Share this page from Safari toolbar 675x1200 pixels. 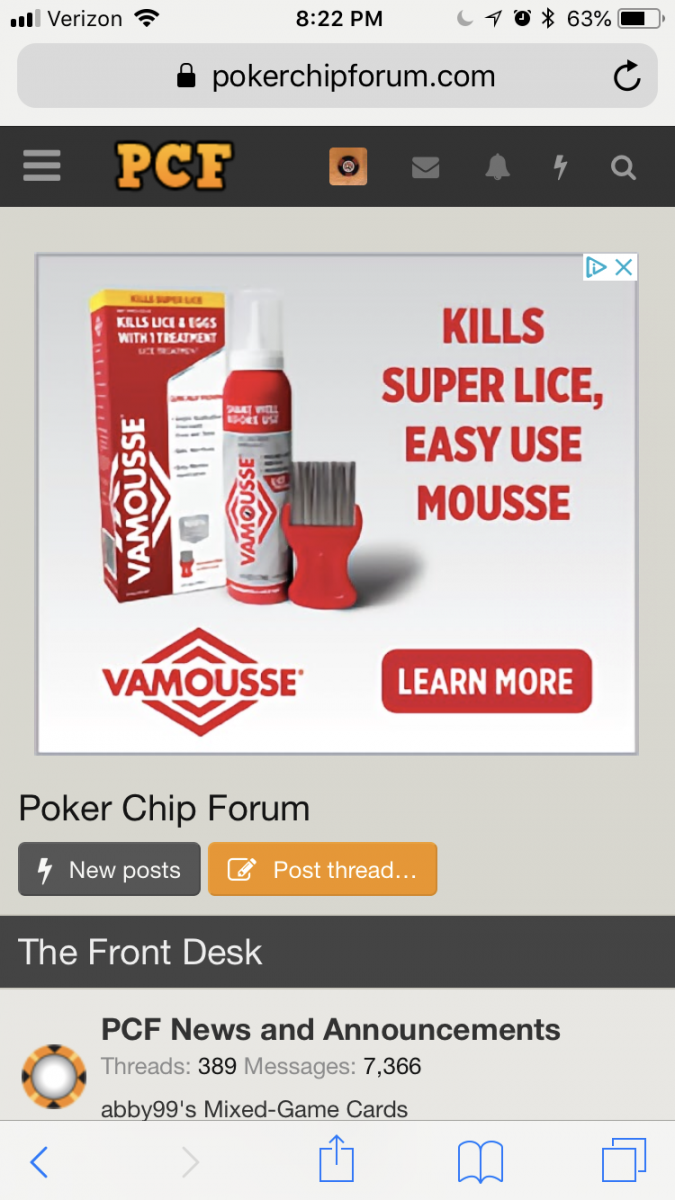(337, 1160)
